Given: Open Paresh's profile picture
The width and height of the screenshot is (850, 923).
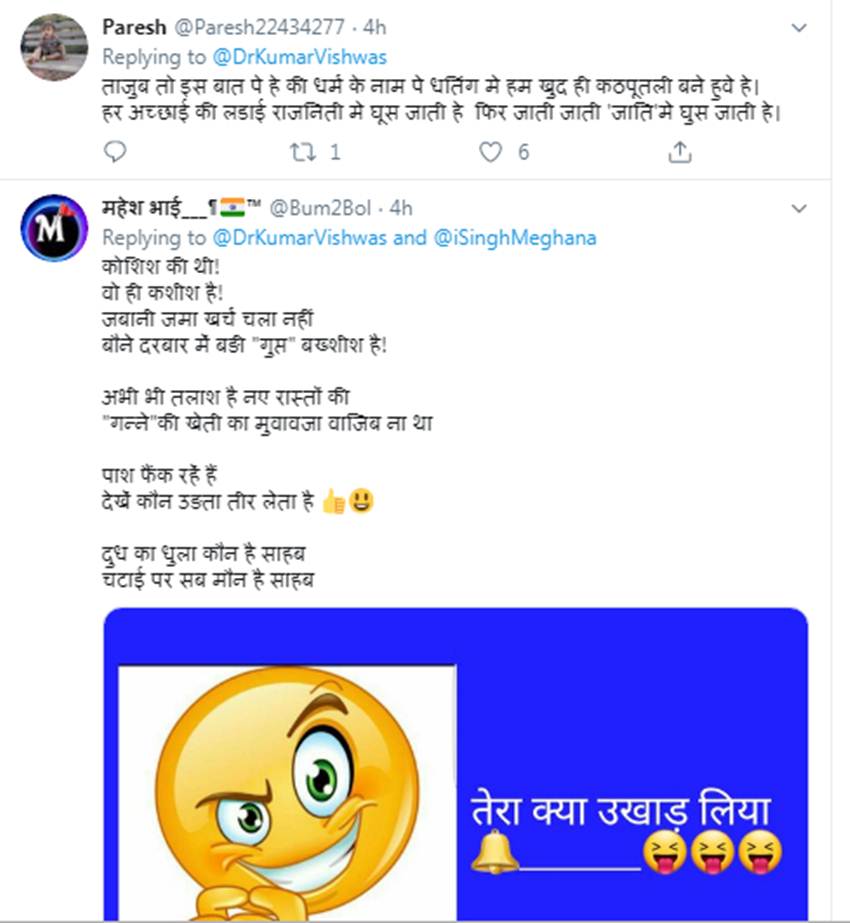Looking at the screenshot, I should [54, 47].
